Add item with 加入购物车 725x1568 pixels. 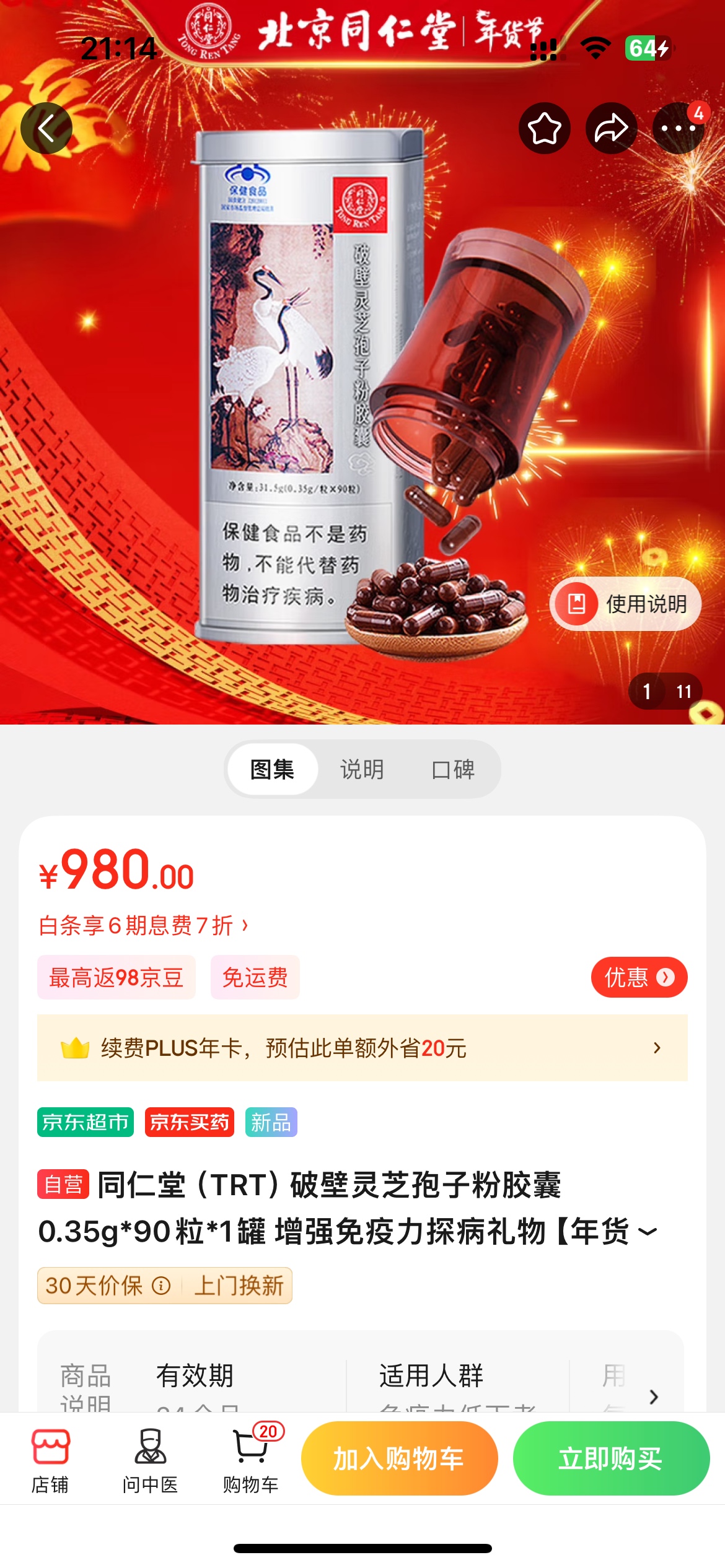click(399, 1459)
